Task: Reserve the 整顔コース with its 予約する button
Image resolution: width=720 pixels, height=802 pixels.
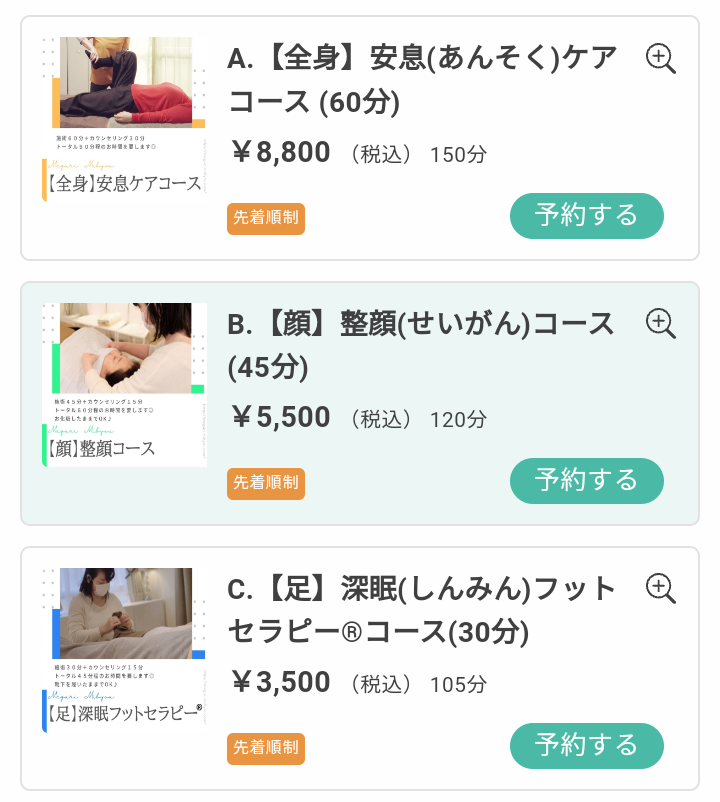Action: (587, 481)
